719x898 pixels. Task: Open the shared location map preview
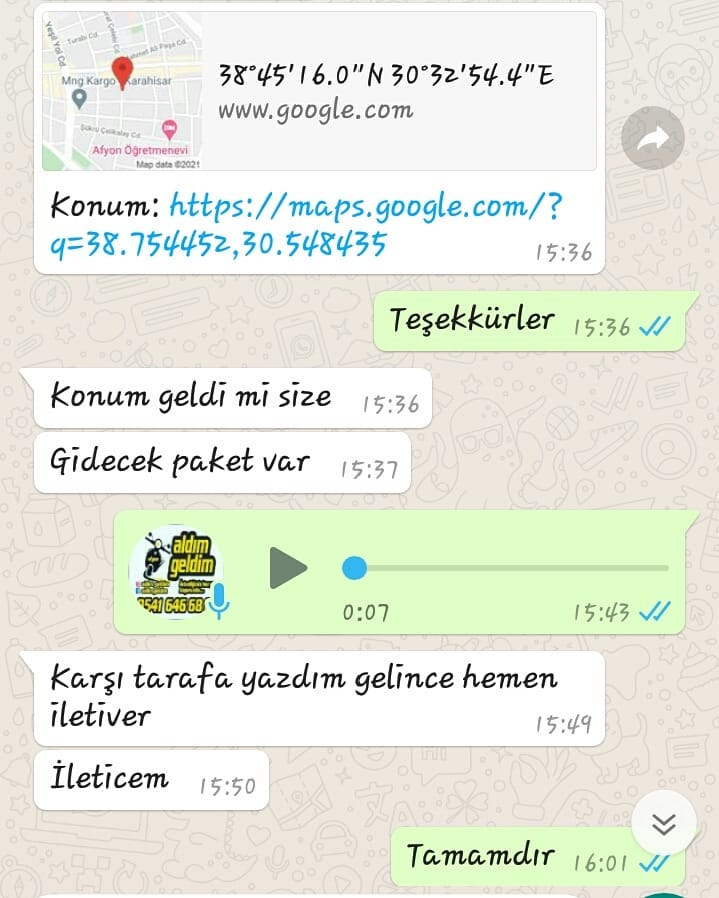(122, 91)
